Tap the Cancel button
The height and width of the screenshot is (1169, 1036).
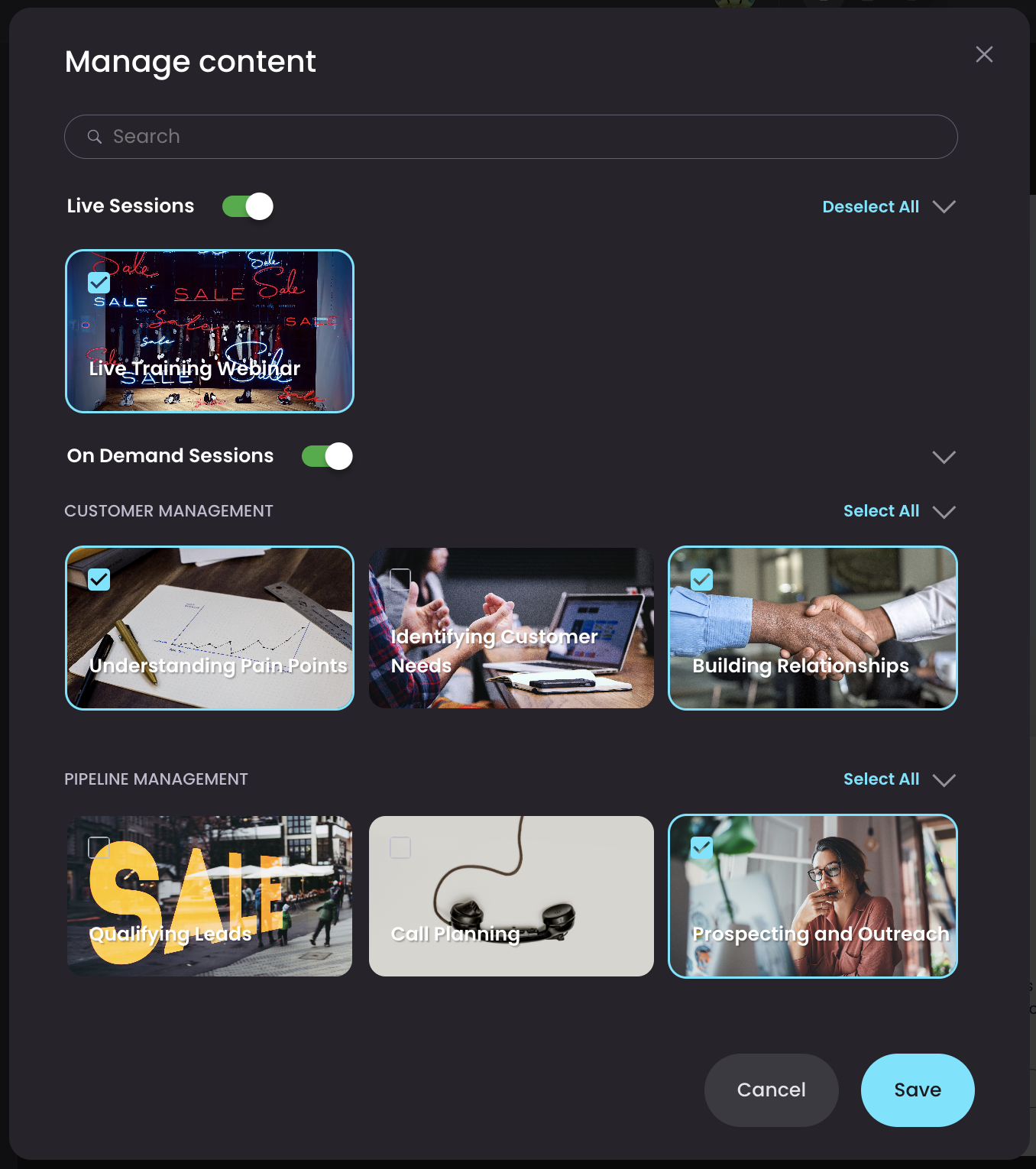tap(771, 1090)
